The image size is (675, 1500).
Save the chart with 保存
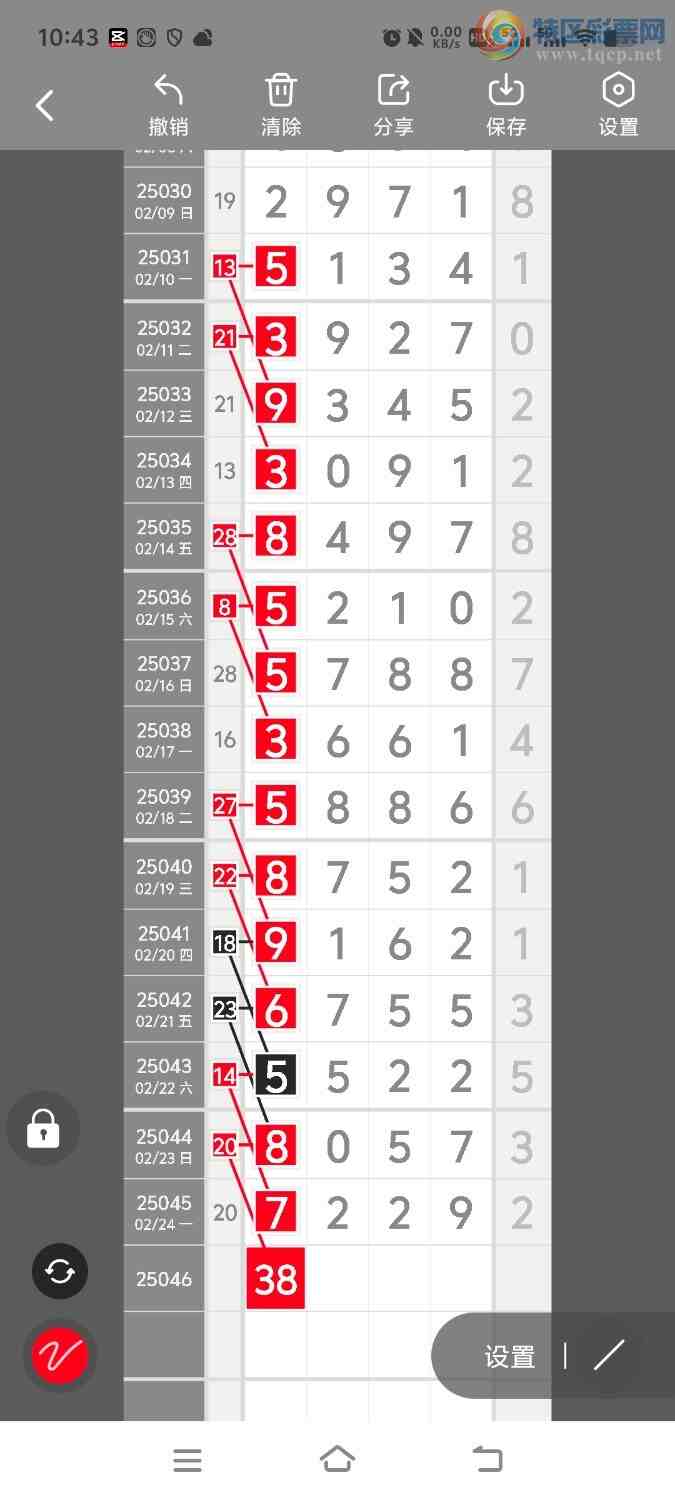click(506, 105)
